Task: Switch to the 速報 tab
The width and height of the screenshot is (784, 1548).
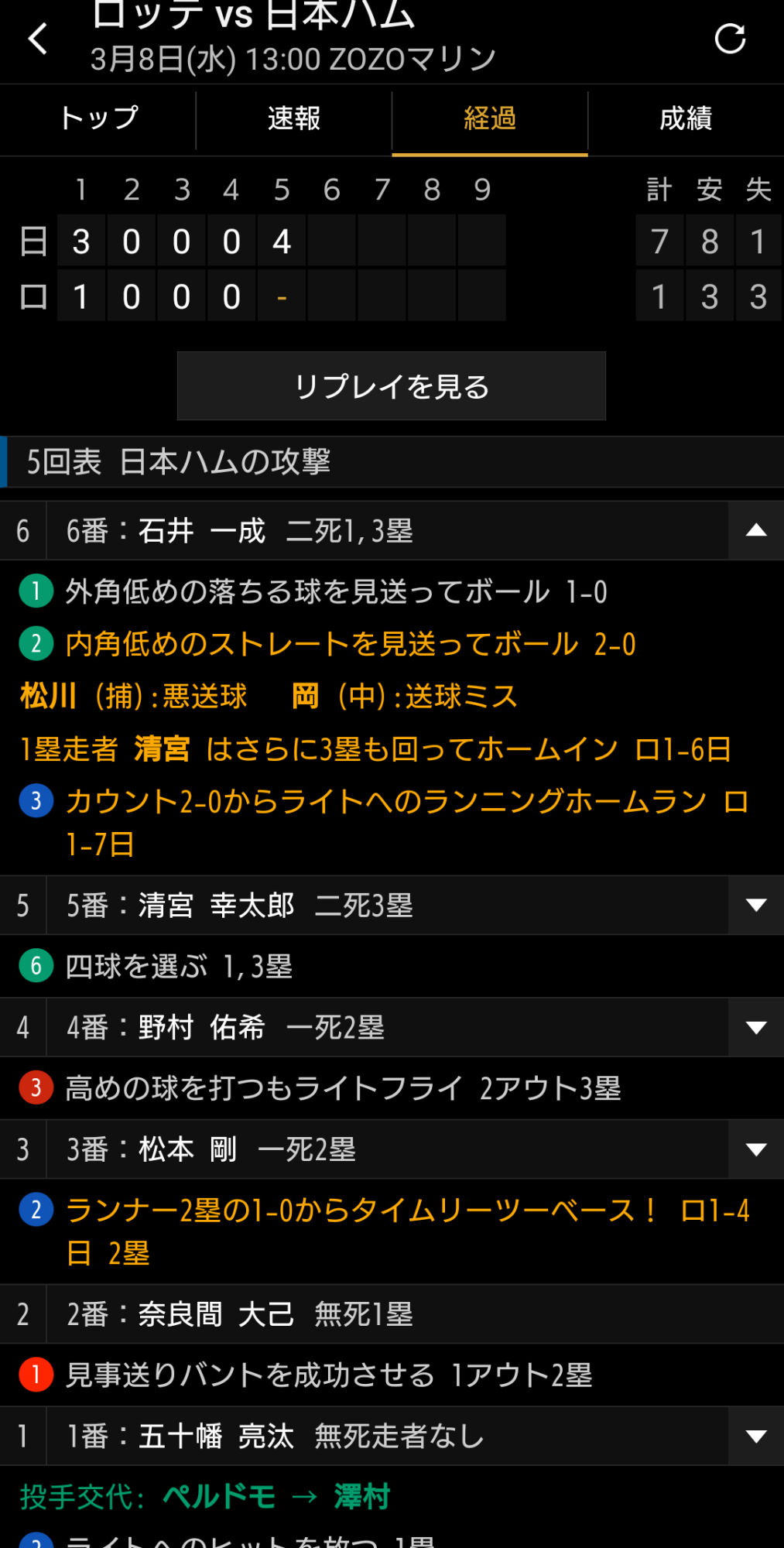Action: 294,119
